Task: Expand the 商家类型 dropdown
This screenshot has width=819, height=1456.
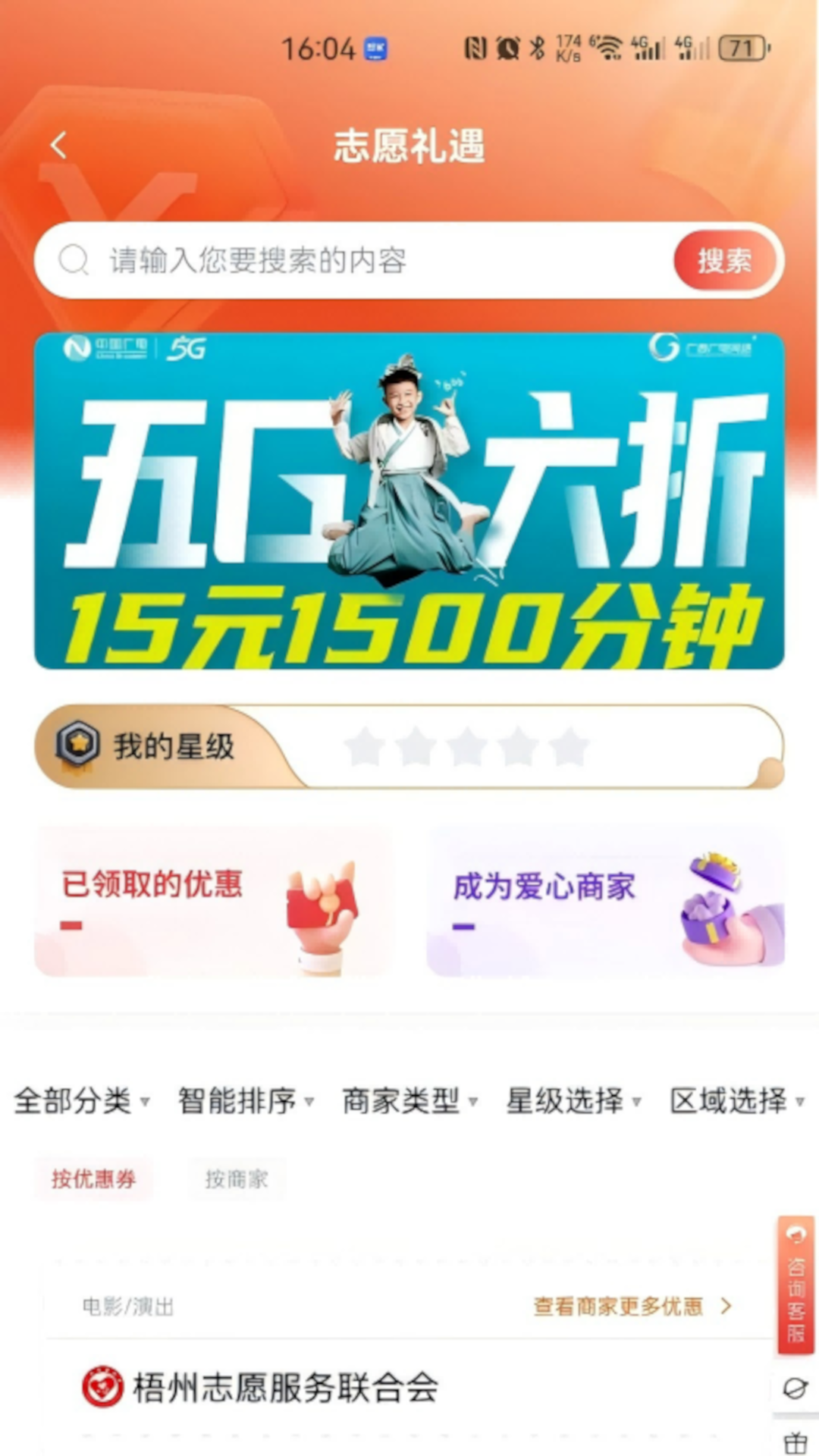Action: point(409,1101)
